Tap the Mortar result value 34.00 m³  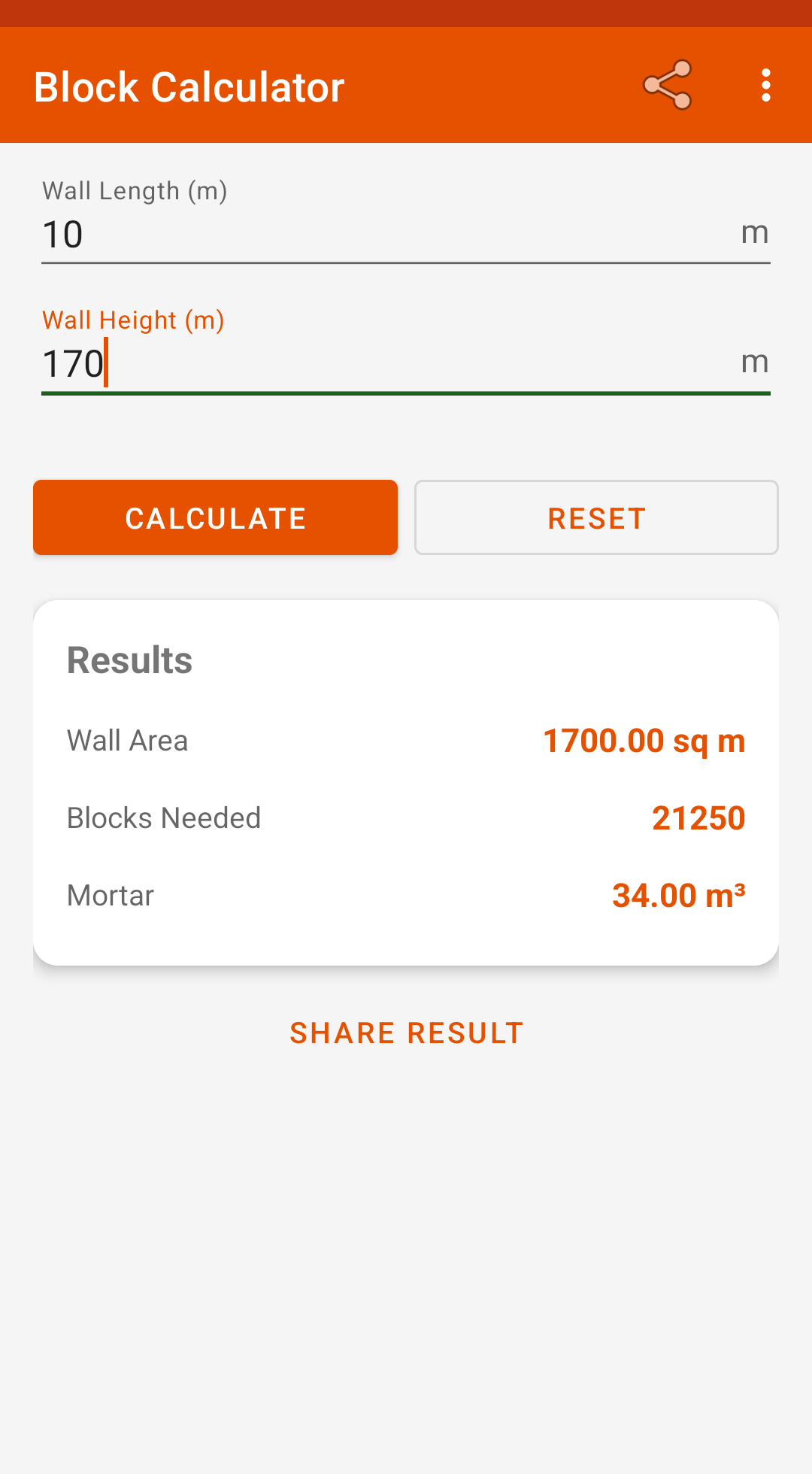click(677, 895)
